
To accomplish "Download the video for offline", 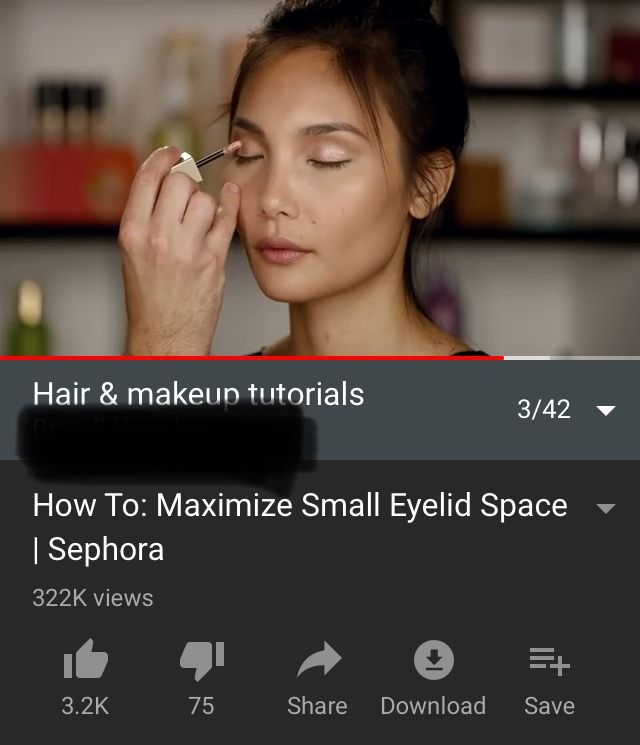I will tap(433, 662).
